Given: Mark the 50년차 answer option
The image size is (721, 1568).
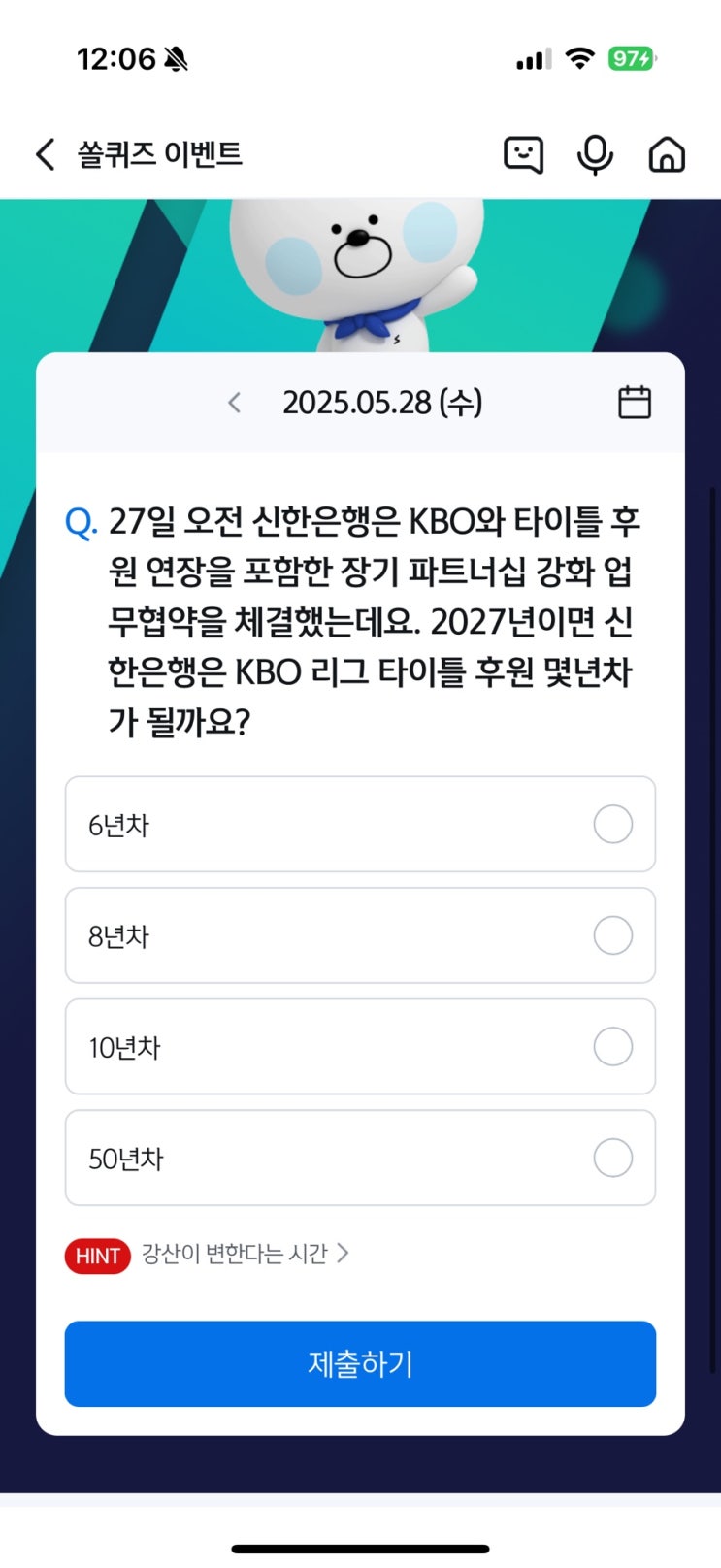Looking at the screenshot, I should (612, 1158).
